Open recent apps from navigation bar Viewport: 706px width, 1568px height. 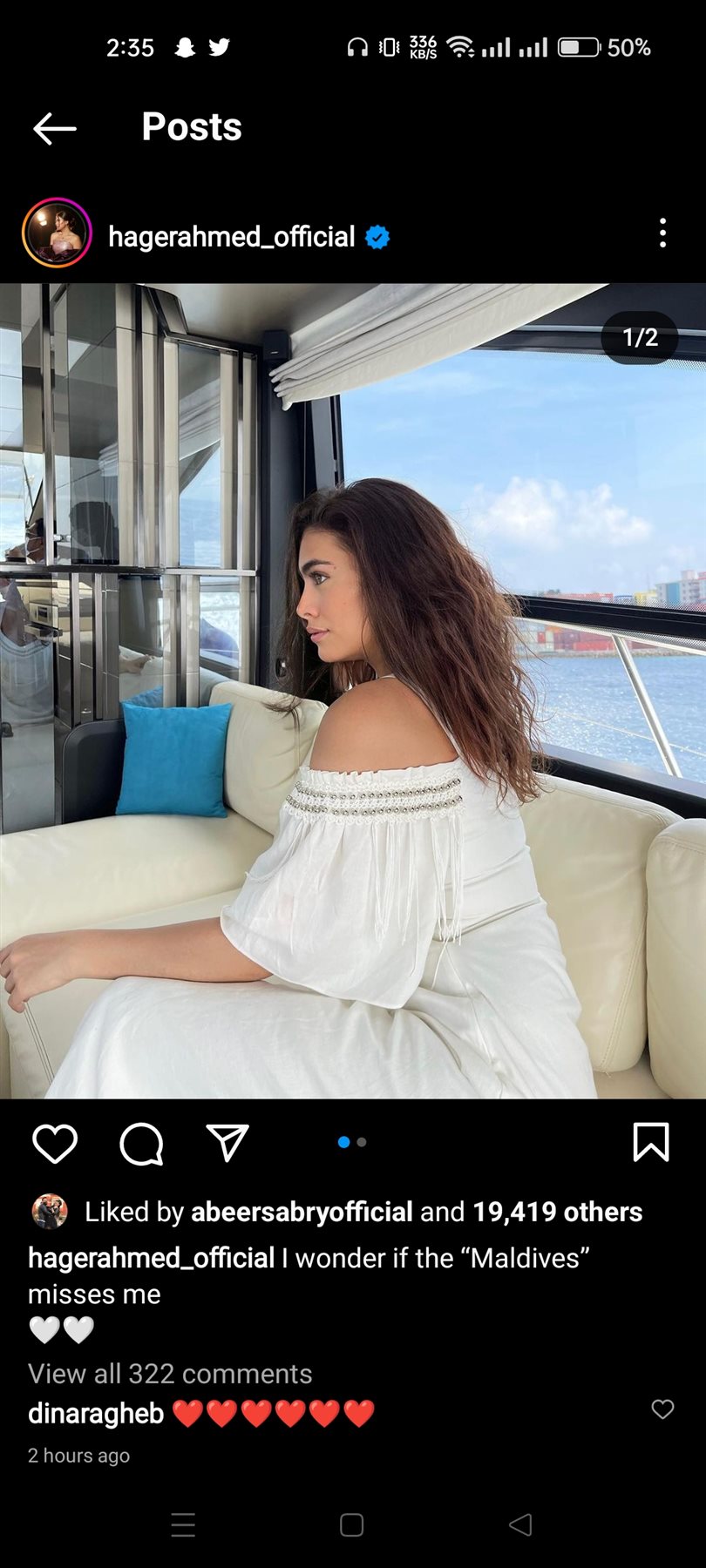pos(183,1524)
